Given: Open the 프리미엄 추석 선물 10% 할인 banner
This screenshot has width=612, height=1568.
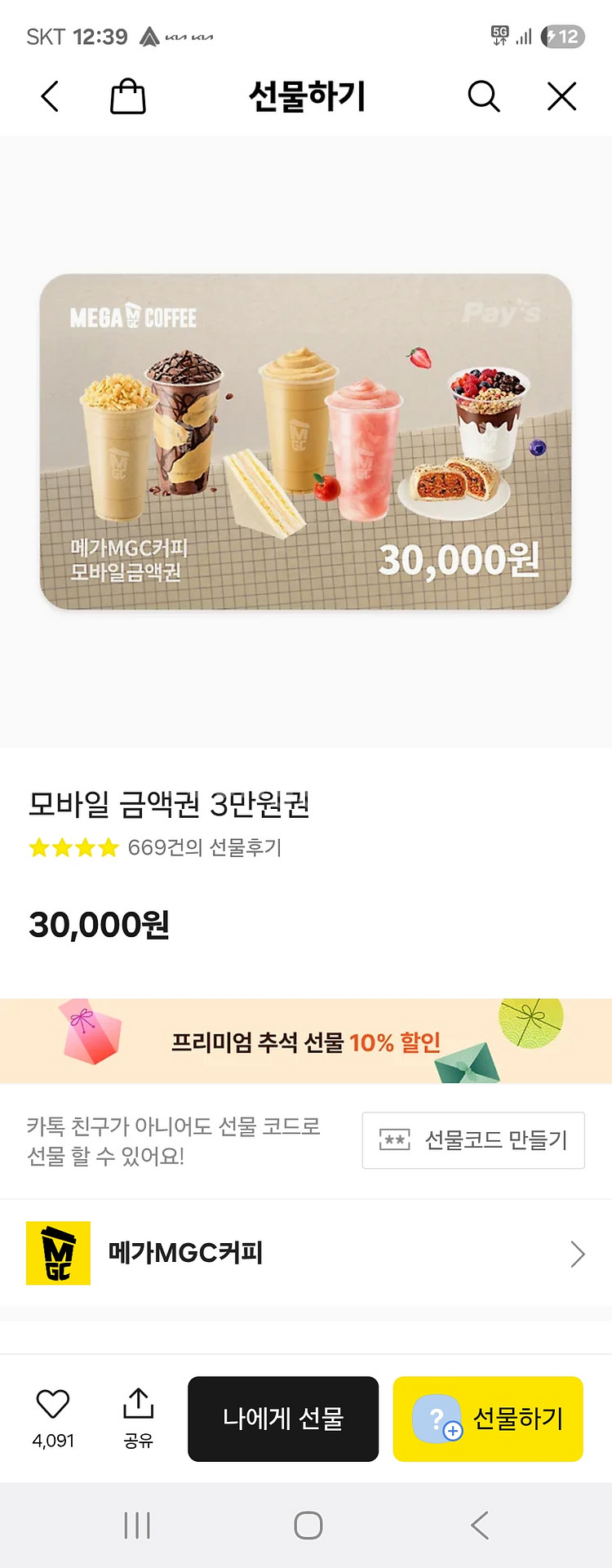Looking at the screenshot, I should point(306,1042).
